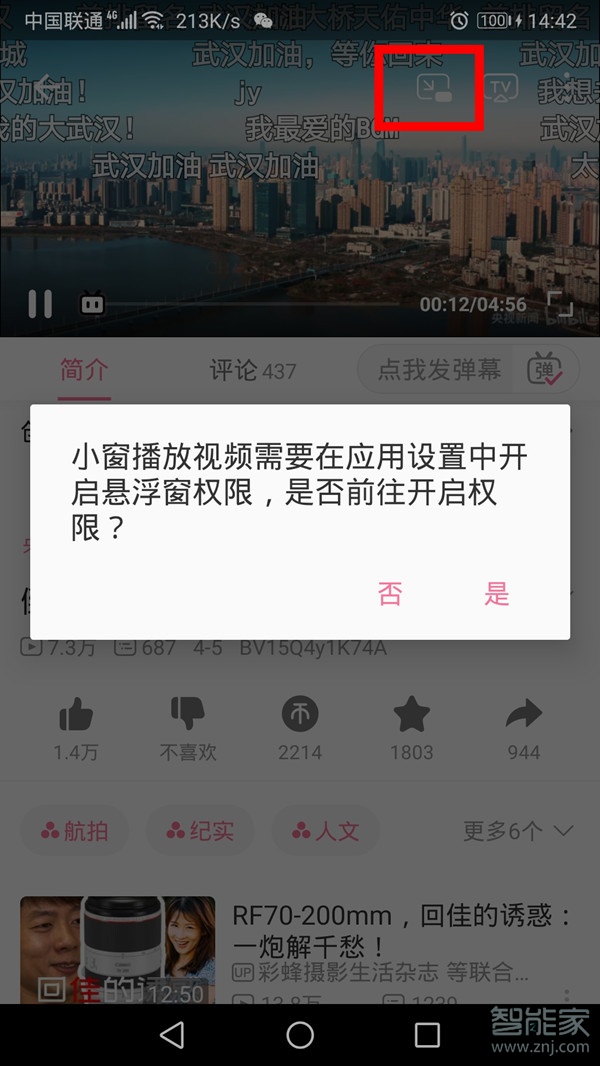This screenshot has height=1066, width=600.
Task: Add the video to favorites
Action: point(411,727)
